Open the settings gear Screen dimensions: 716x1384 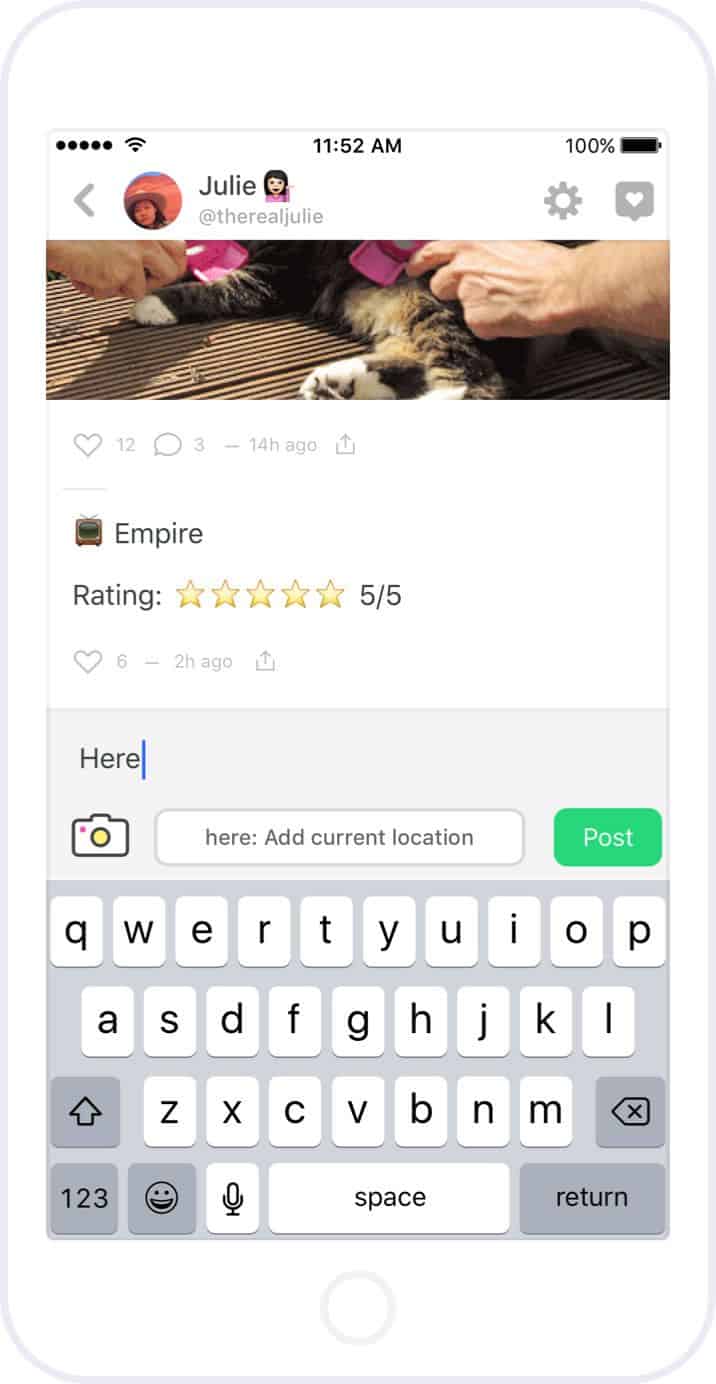coord(563,201)
